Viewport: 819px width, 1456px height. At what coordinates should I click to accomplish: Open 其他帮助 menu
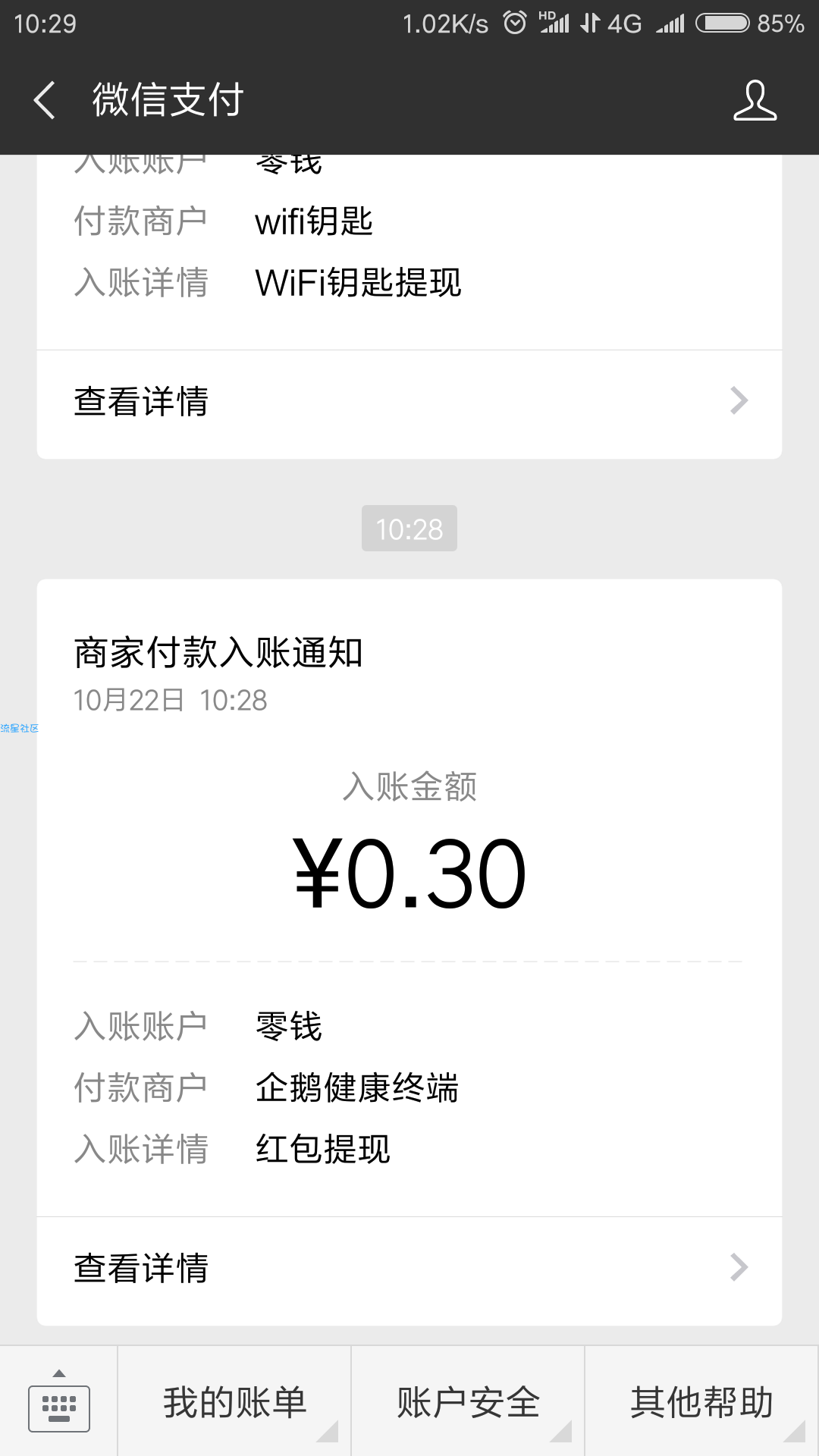tap(701, 1401)
